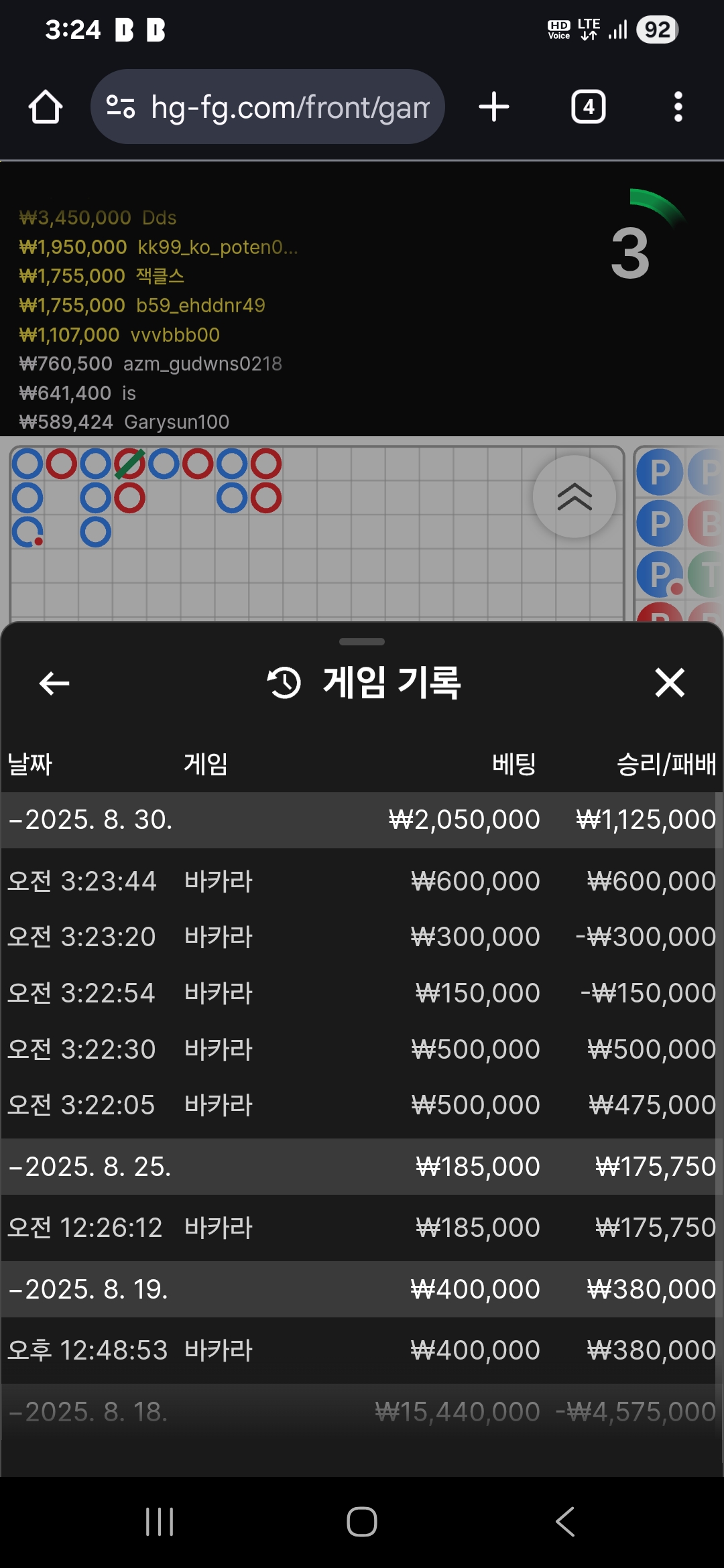Tap the double-chevron expand button on the roadmap
The width and height of the screenshot is (724, 1568).
point(575,497)
